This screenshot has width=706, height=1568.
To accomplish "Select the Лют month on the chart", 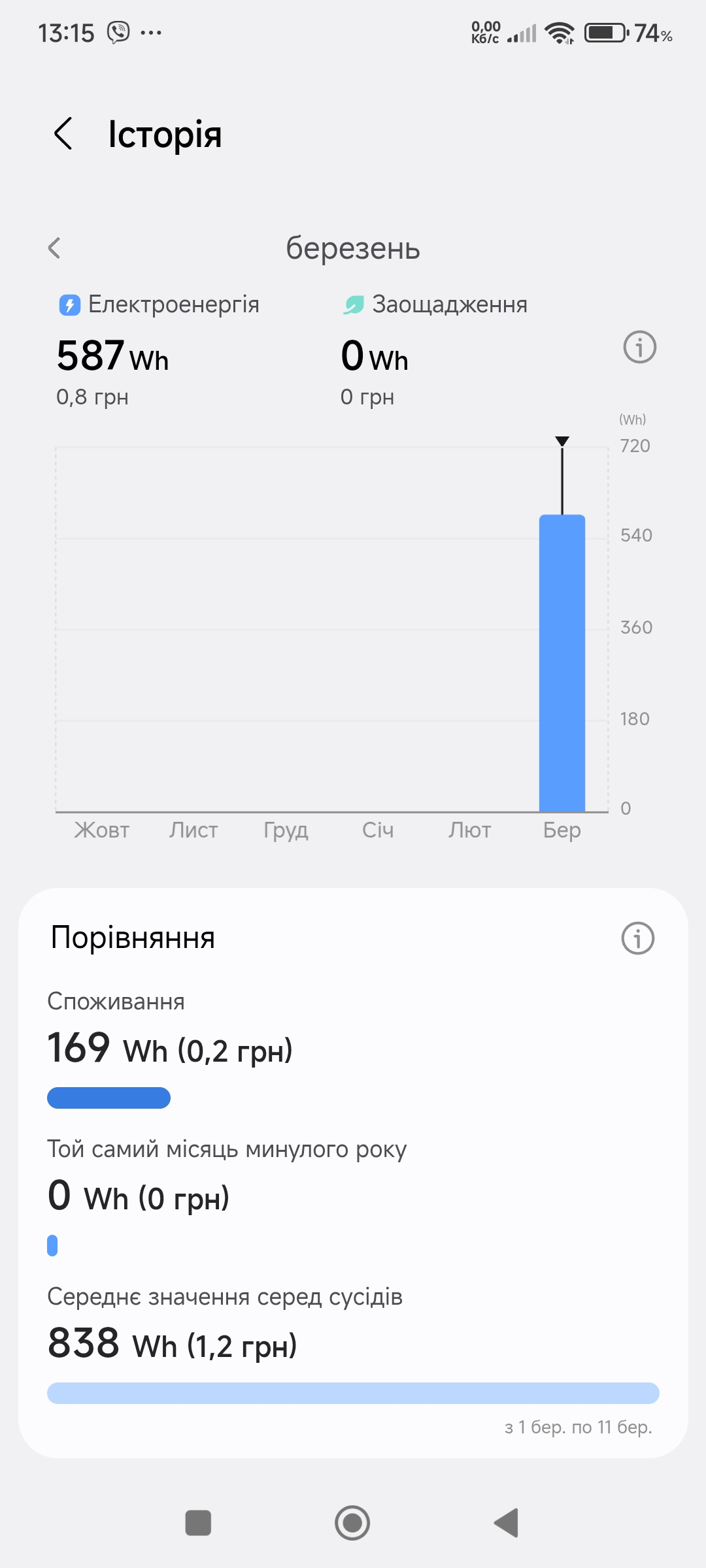I will point(469,830).
